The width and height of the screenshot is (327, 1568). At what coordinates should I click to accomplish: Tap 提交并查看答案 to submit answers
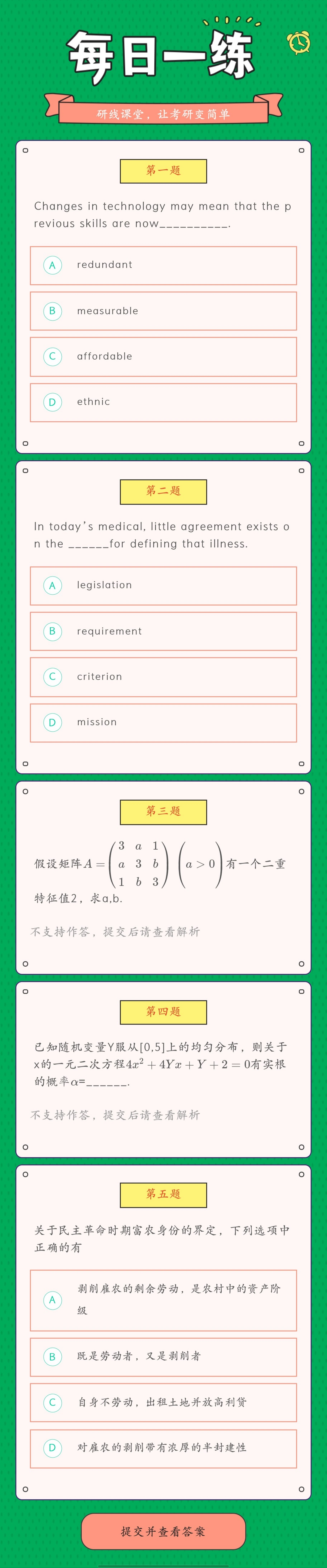[163, 1531]
